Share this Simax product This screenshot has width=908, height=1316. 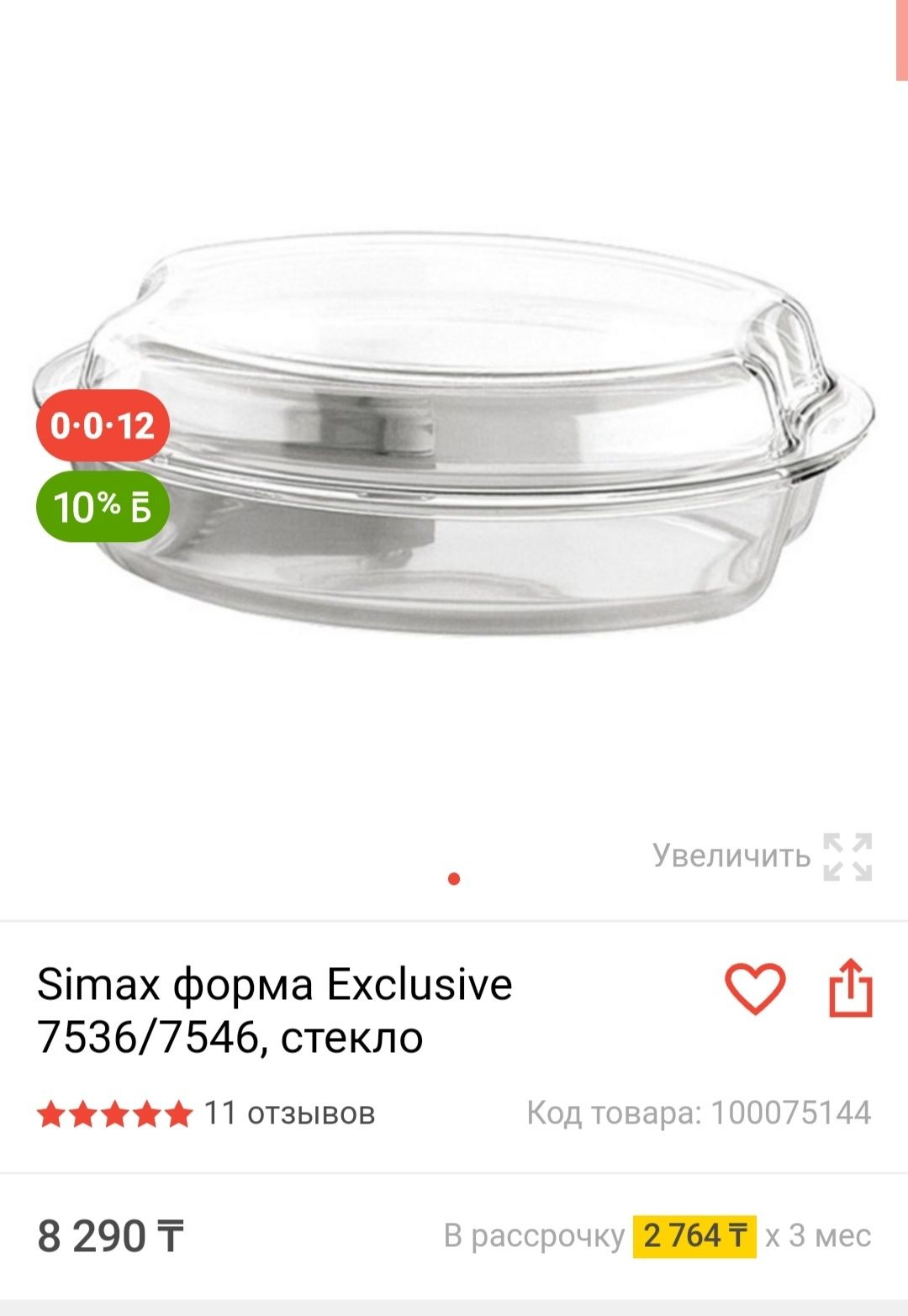coord(851,987)
